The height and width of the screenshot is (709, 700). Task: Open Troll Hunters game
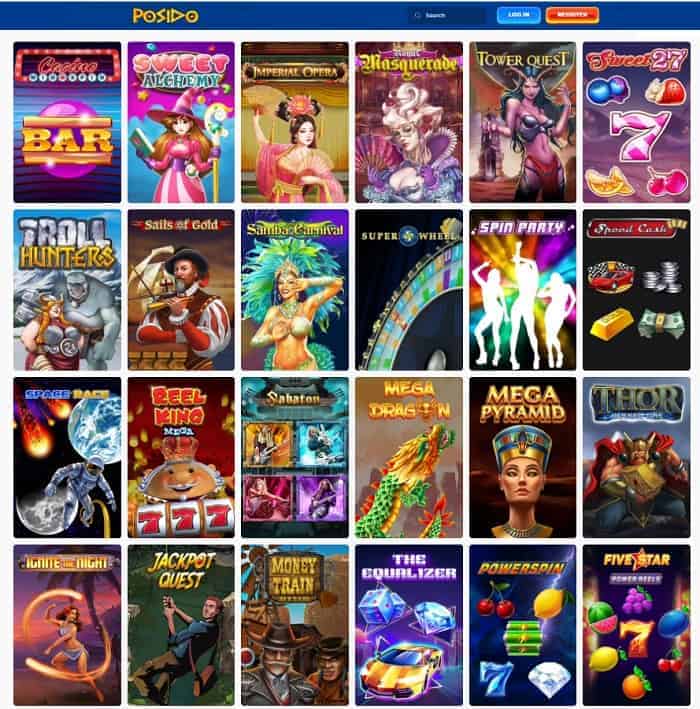tap(67, 290)
